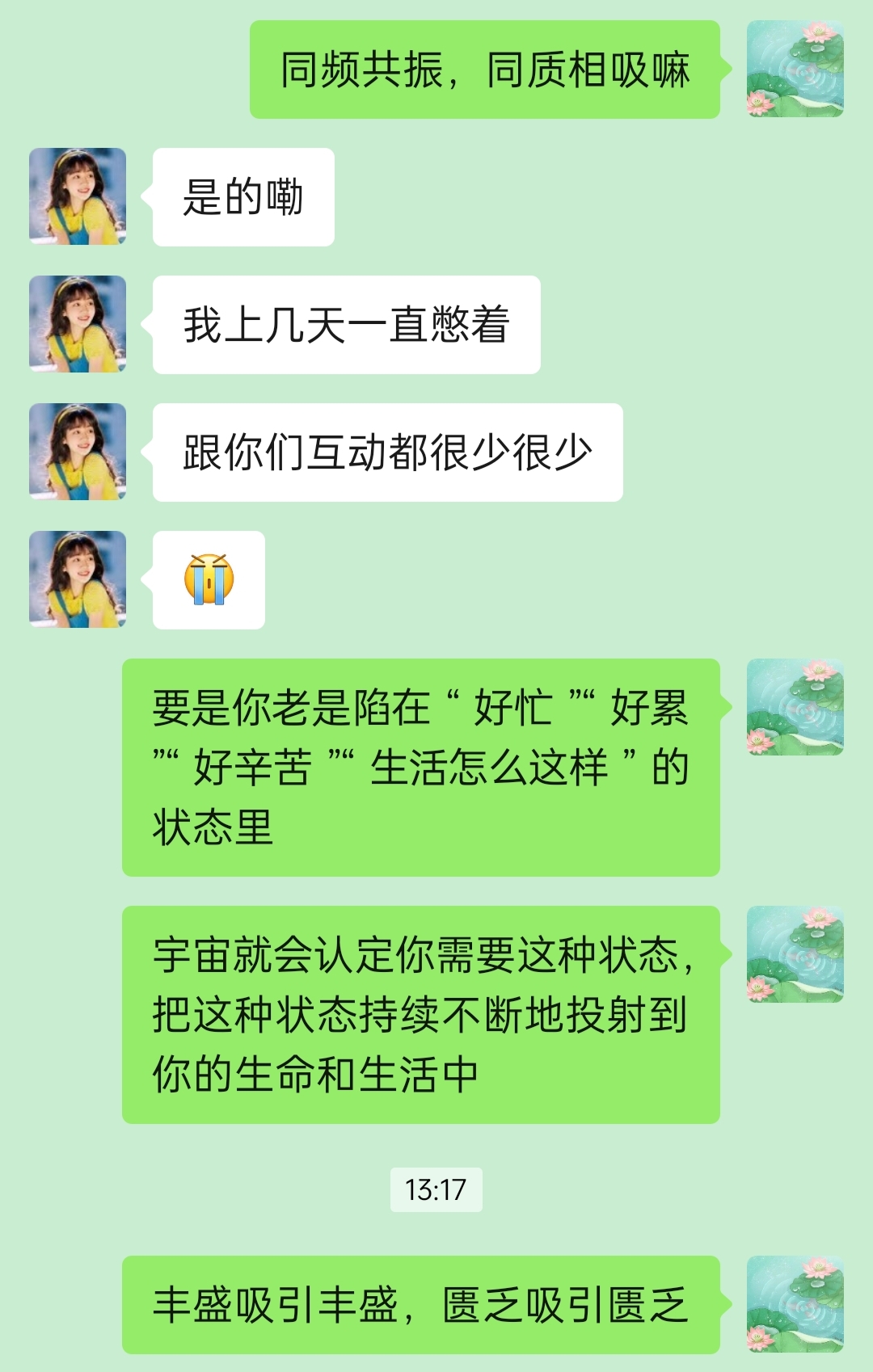Open lotus avatar next to "丰盛吸引丰盛" message

pyautogui.click(x=795, y=1304)
